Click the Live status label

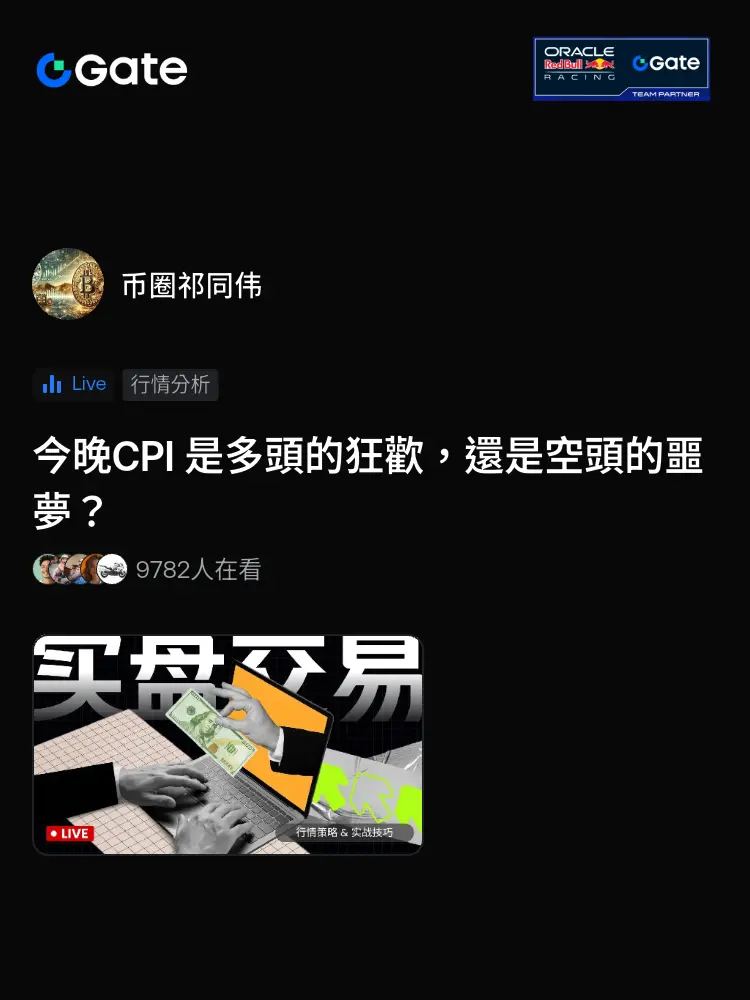coord(88,384)
